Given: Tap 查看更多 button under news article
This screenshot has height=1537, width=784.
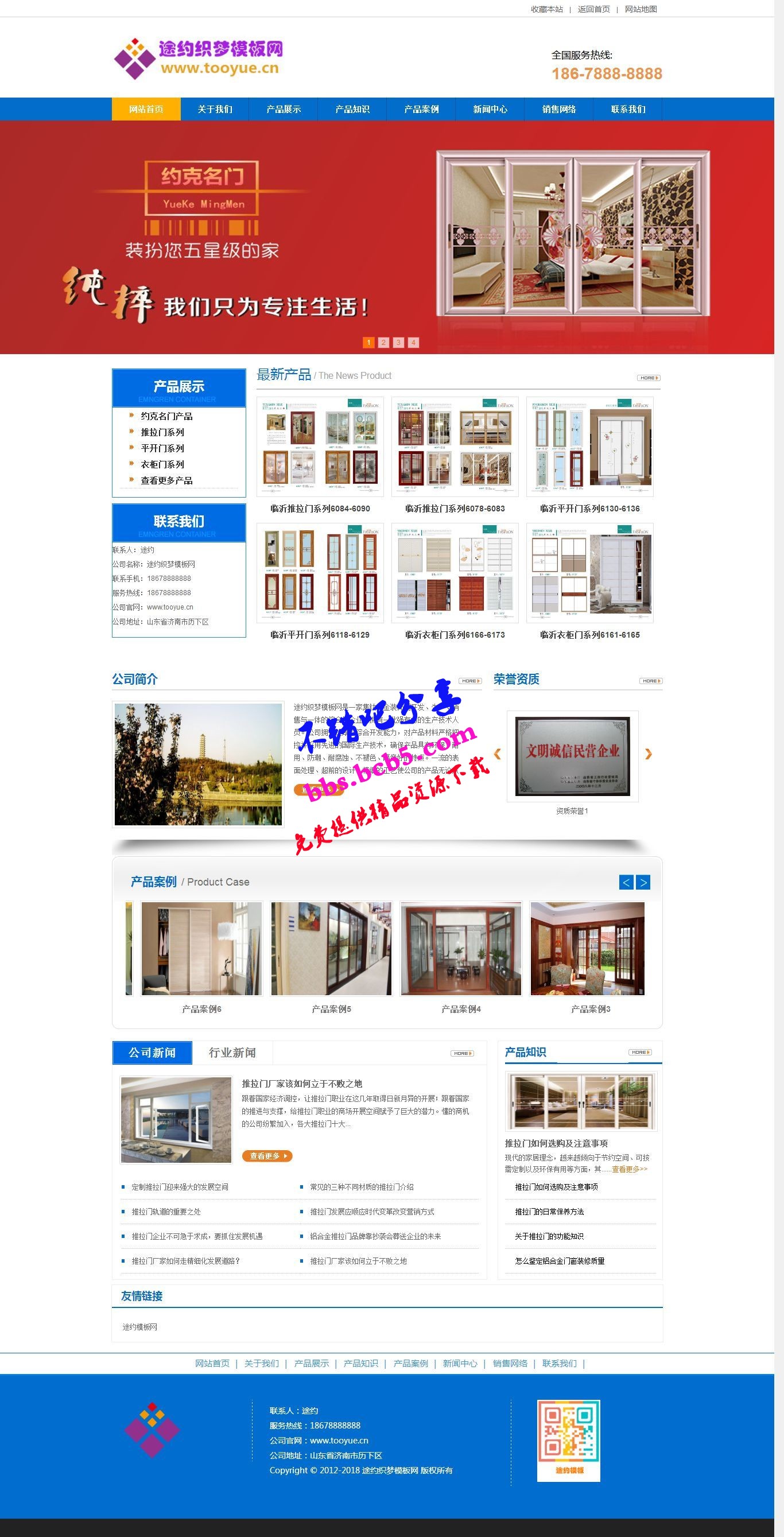Looking at the screenshot, I should click(x=267, y=1156).
